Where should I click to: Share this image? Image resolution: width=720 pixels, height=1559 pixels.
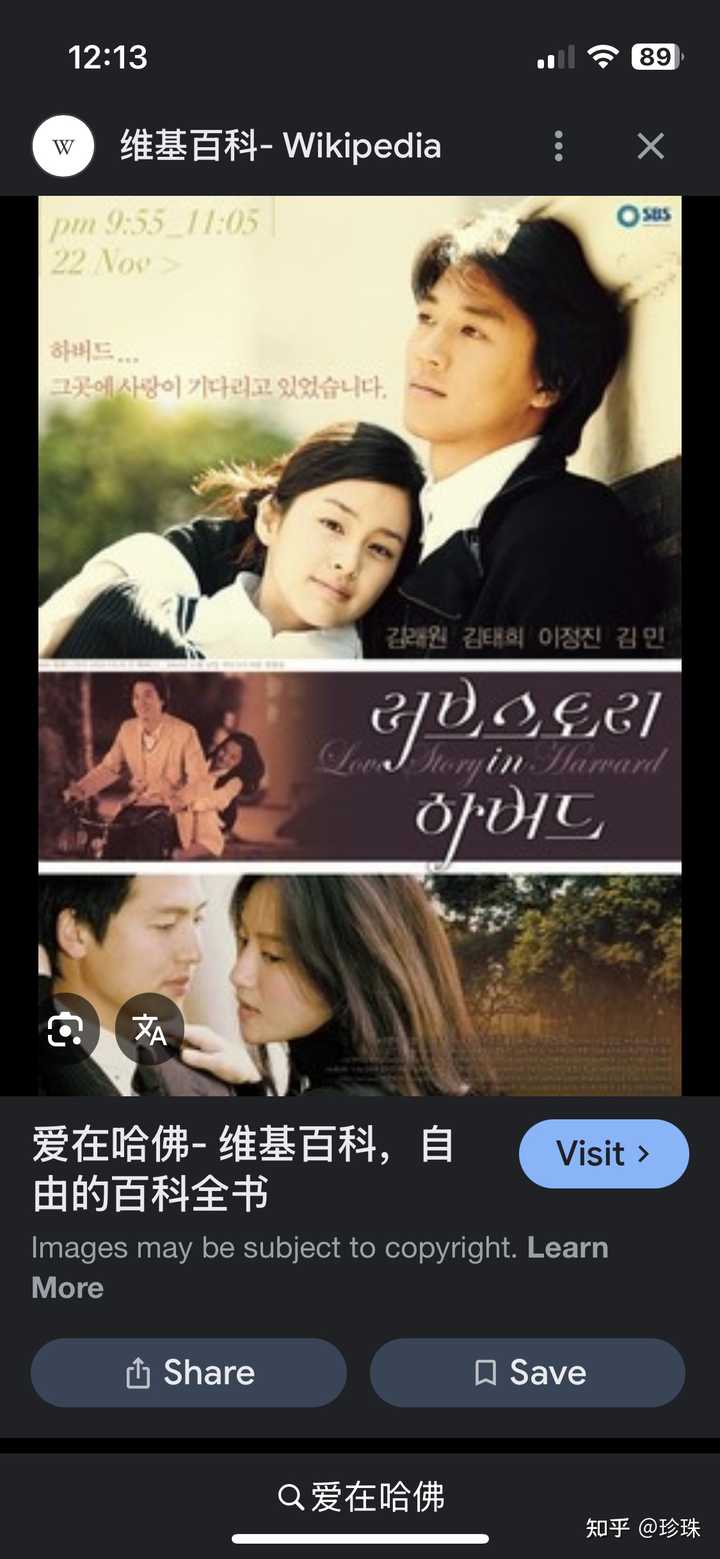189,1372
